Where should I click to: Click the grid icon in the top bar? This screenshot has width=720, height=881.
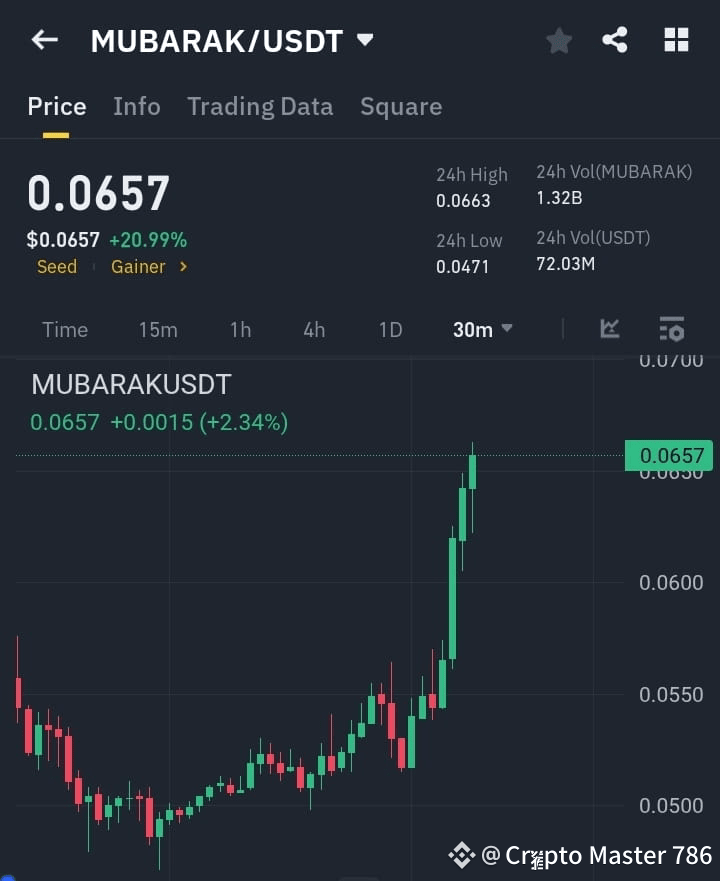676,39
